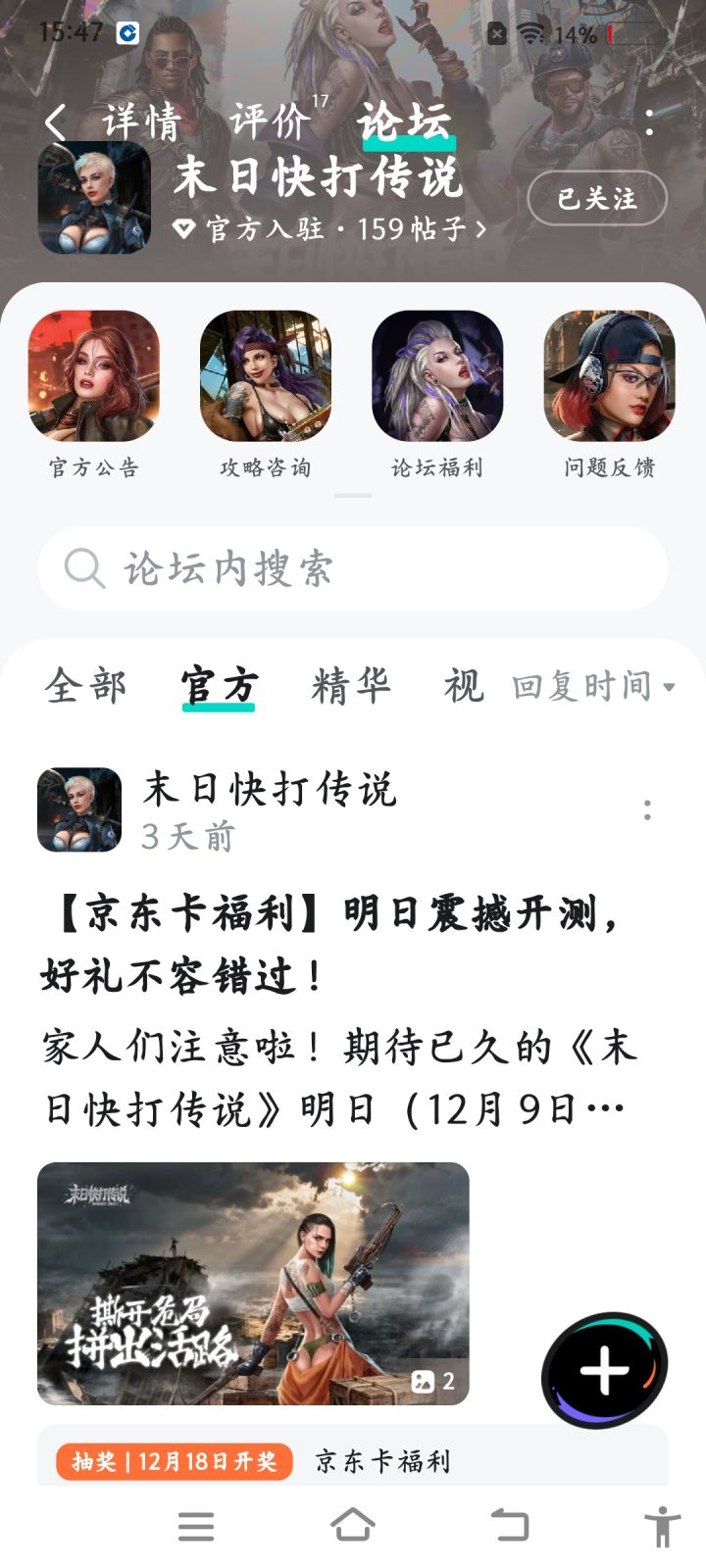706x1568 pixels.
Task: Tap the search magnifier icon in forum search bar
Action: tap(83, 568)
